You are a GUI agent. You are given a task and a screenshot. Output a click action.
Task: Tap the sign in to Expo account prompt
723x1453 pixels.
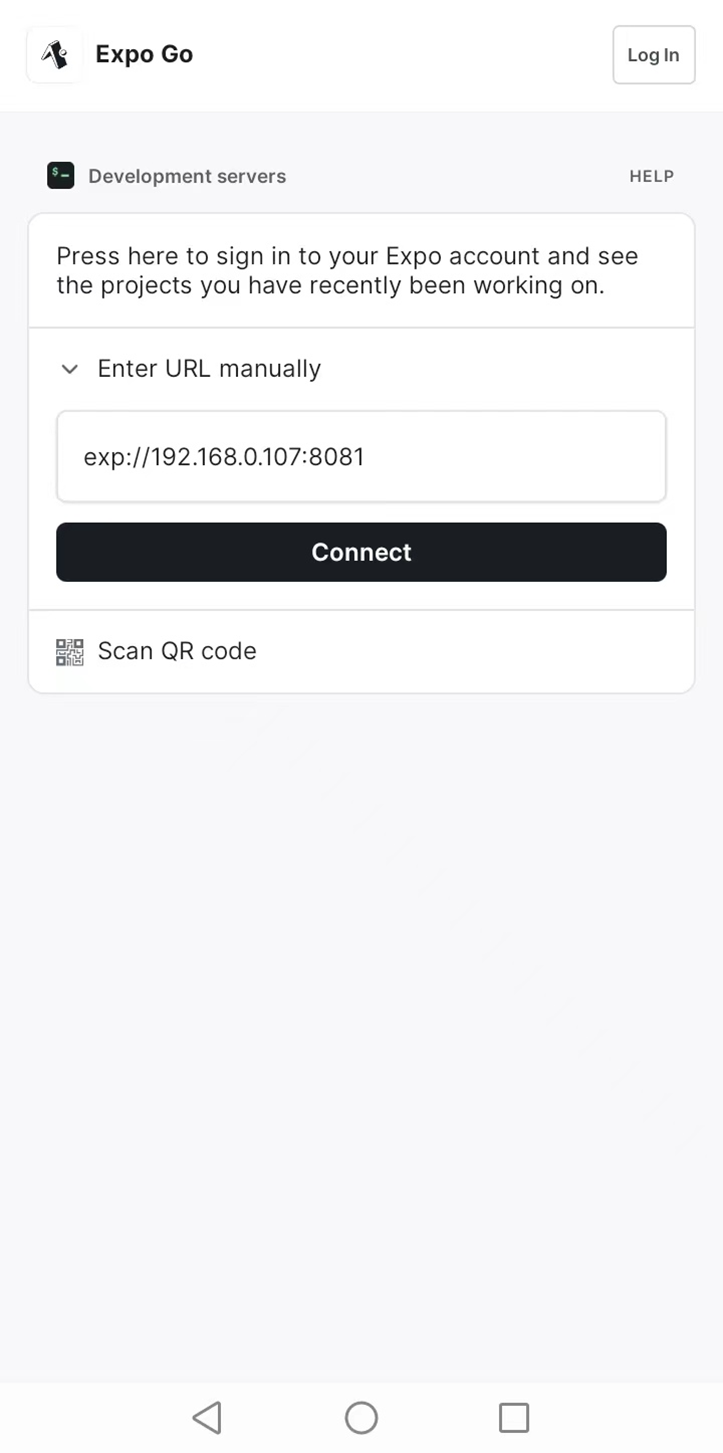pos(361,270)
